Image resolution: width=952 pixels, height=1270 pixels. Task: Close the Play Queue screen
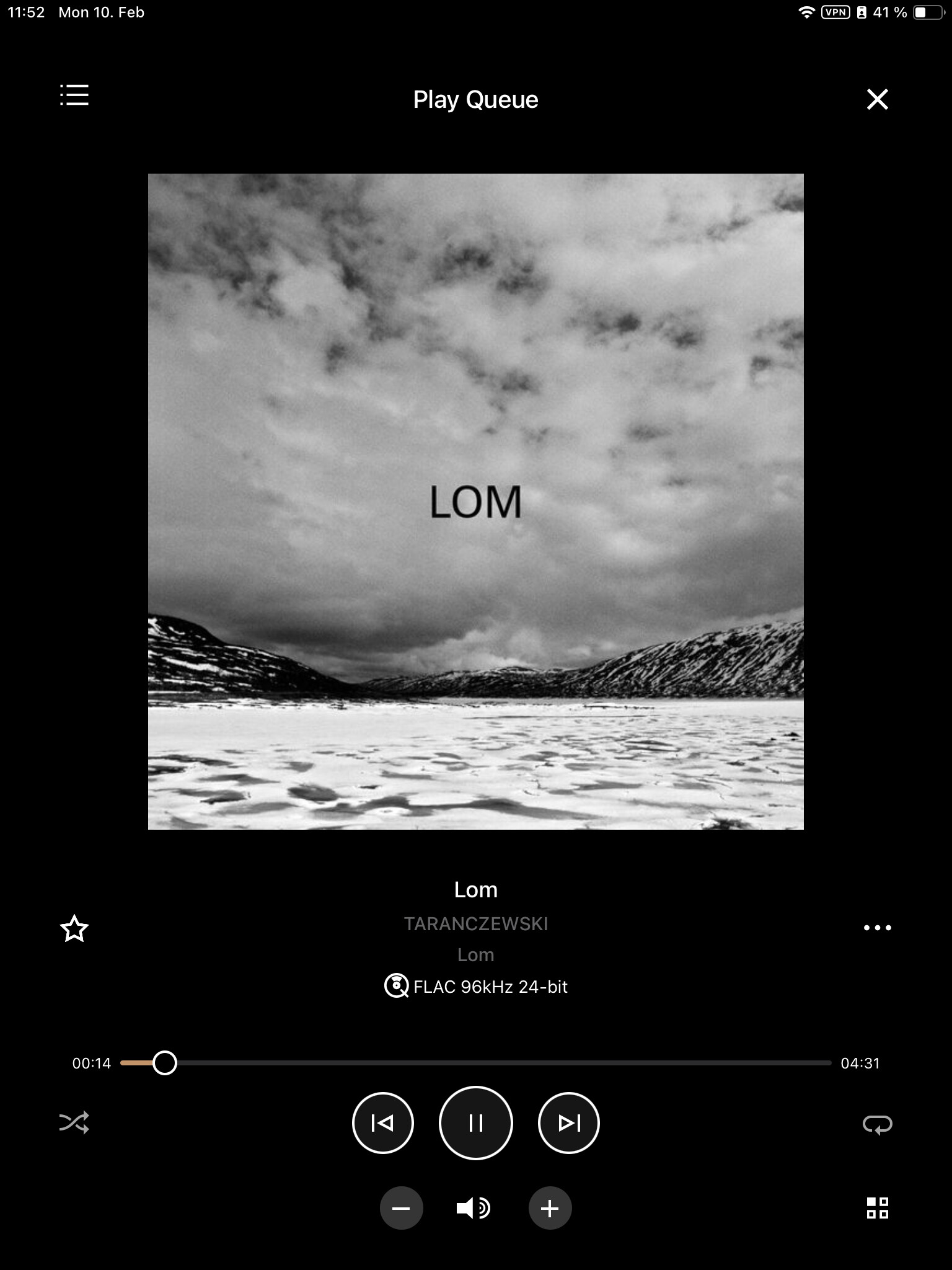tap(877, 99)
